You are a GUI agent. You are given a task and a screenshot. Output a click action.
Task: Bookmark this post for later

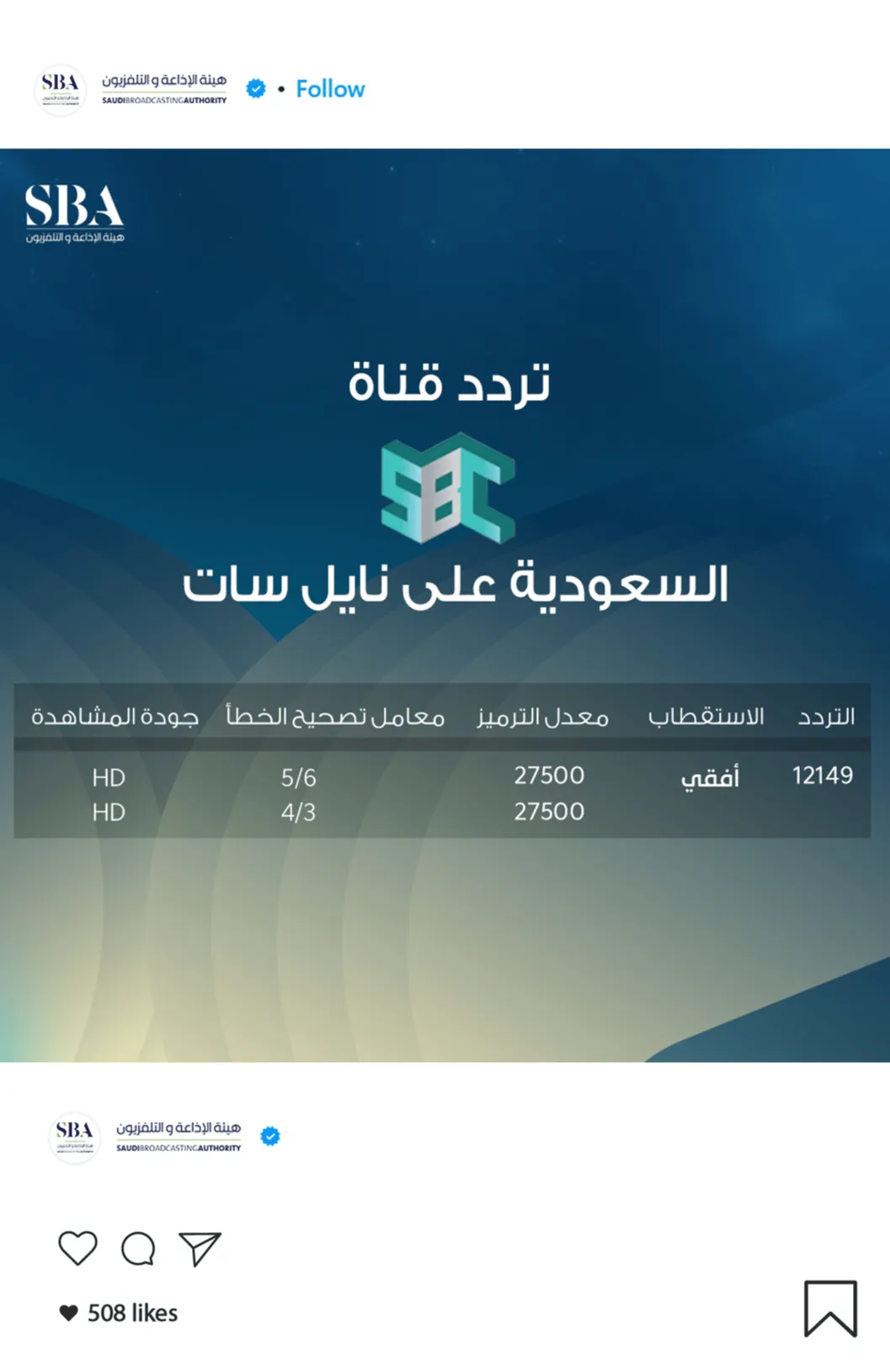click(830, 1308)
